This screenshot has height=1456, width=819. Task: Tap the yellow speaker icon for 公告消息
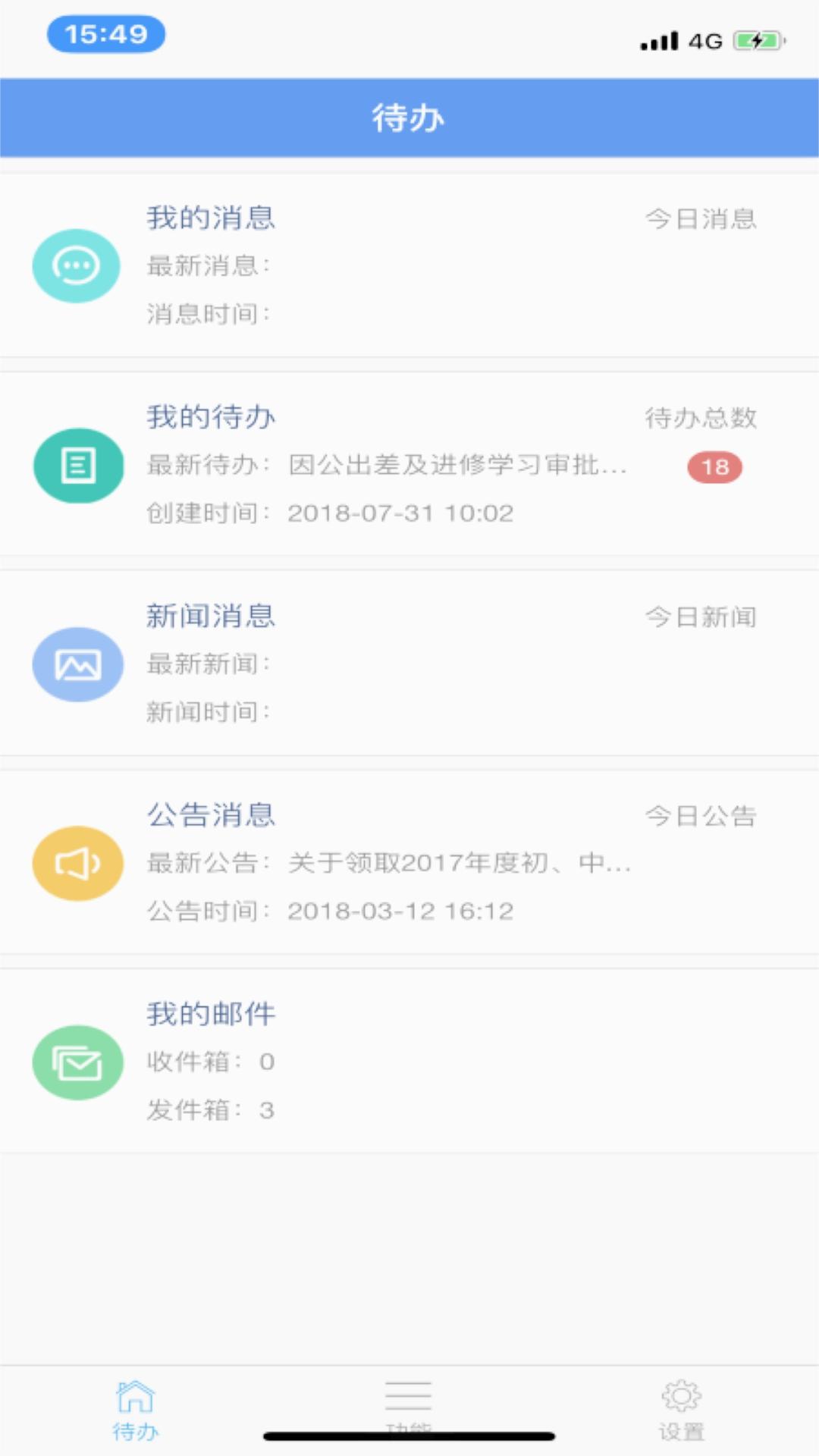coord(77,863)
